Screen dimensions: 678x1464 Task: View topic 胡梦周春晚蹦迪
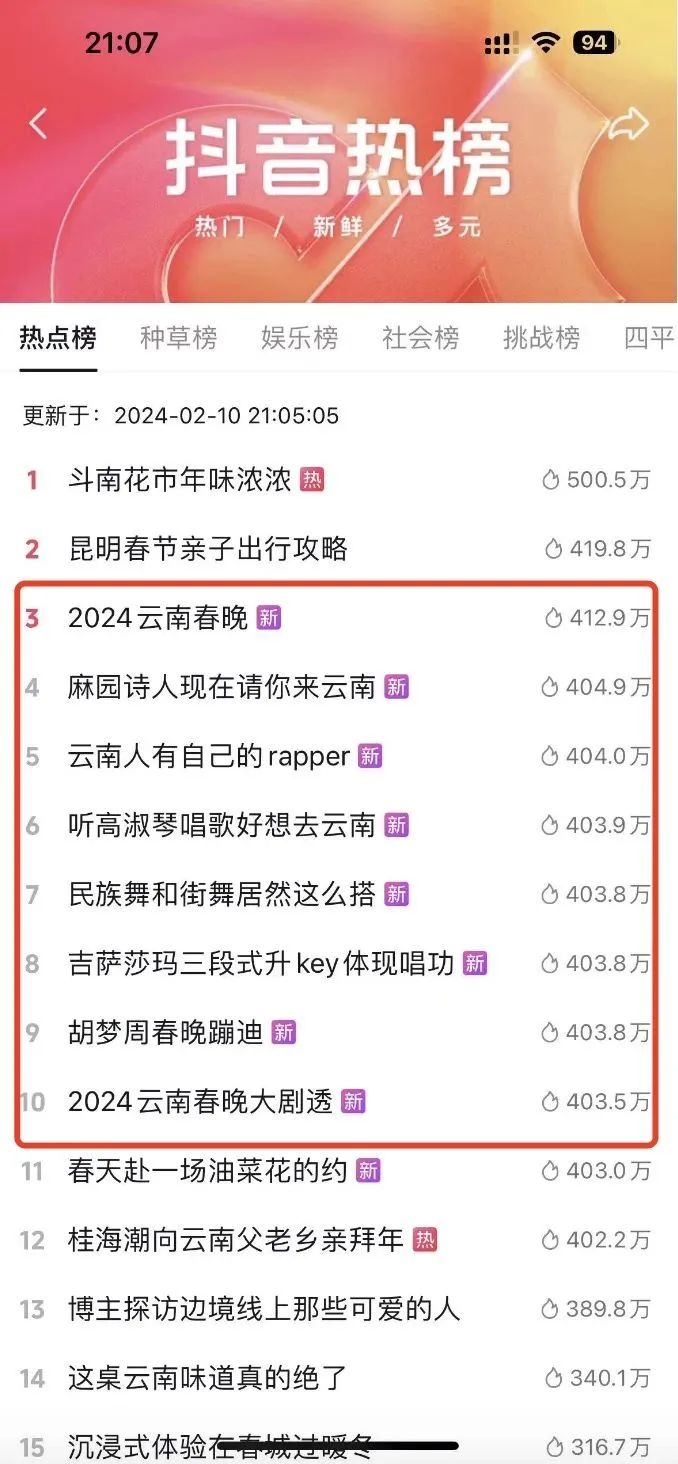pos(339,1032)
